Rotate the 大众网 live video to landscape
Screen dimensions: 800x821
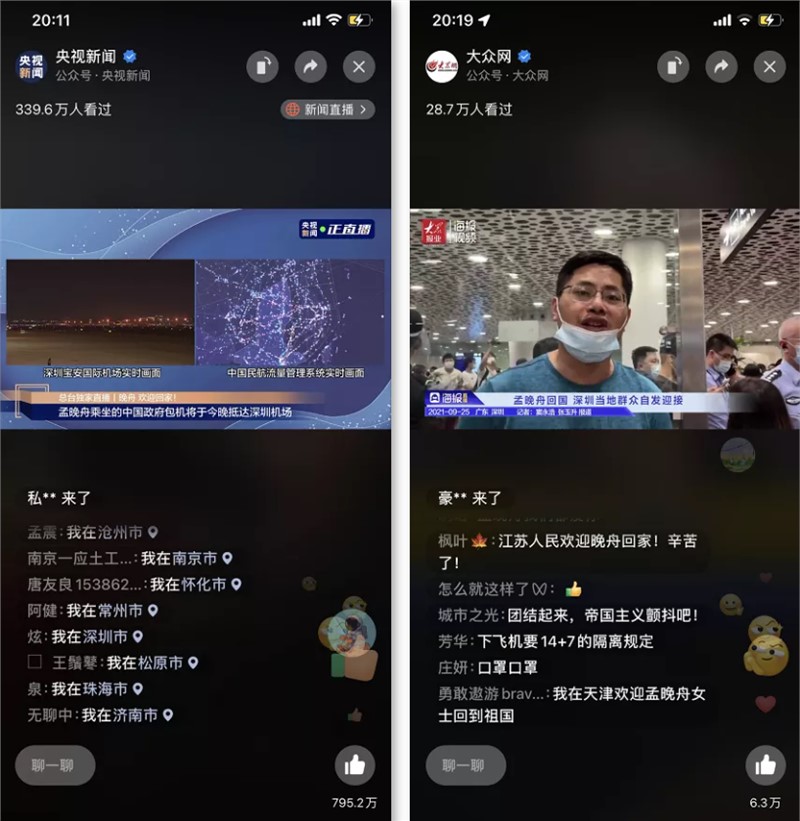[x=673, y=67]
